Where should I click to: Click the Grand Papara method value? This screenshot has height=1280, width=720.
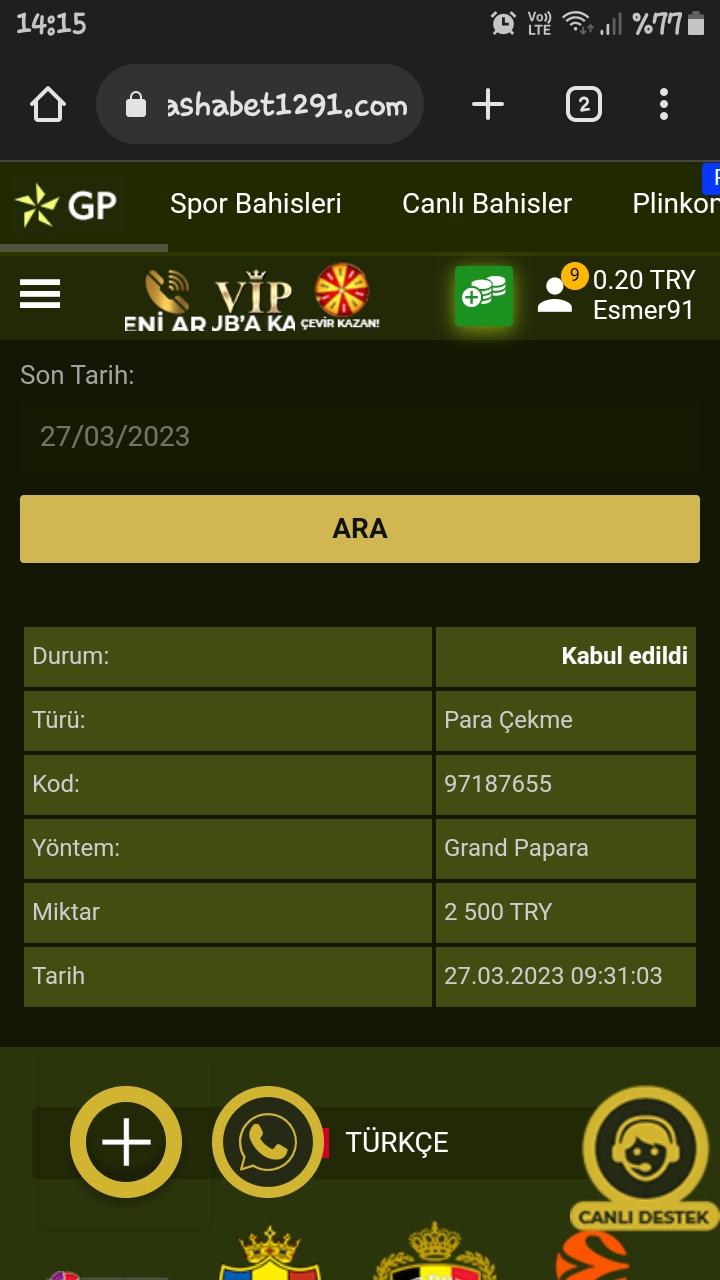(x=565, y=848)
